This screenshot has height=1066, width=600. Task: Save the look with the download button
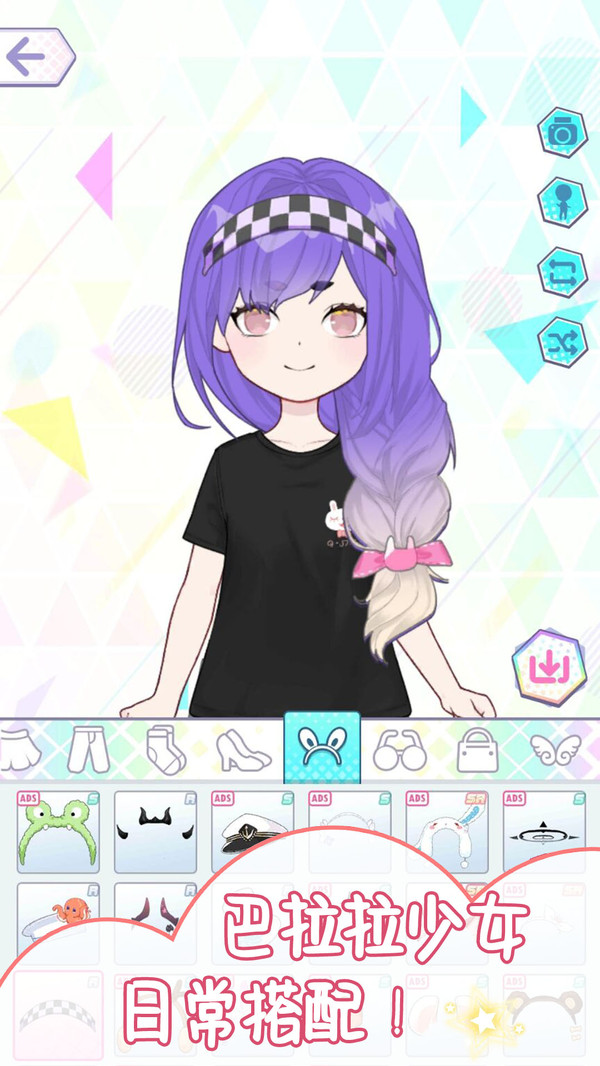coord(548,668)
